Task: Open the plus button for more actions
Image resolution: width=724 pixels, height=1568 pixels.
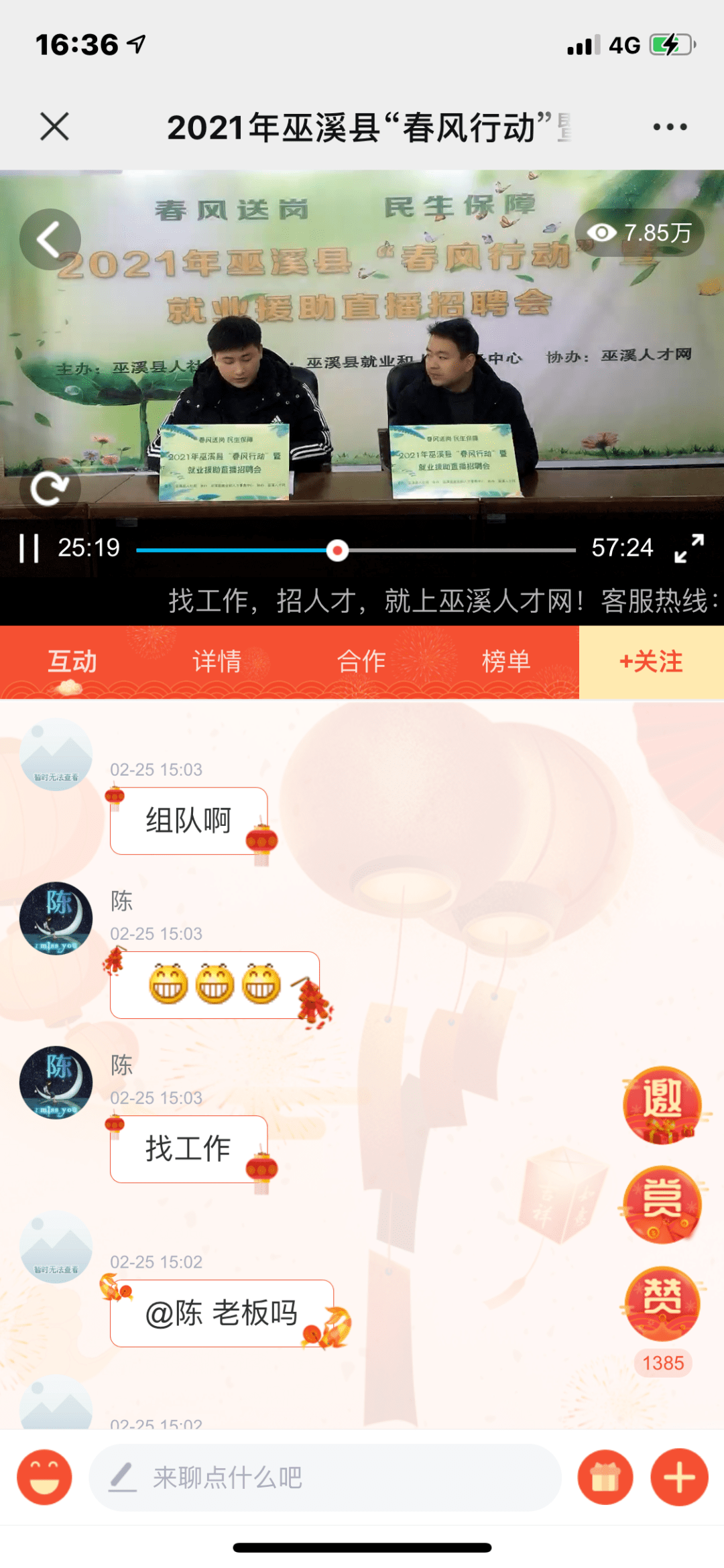Action: tap(679, 1477)
